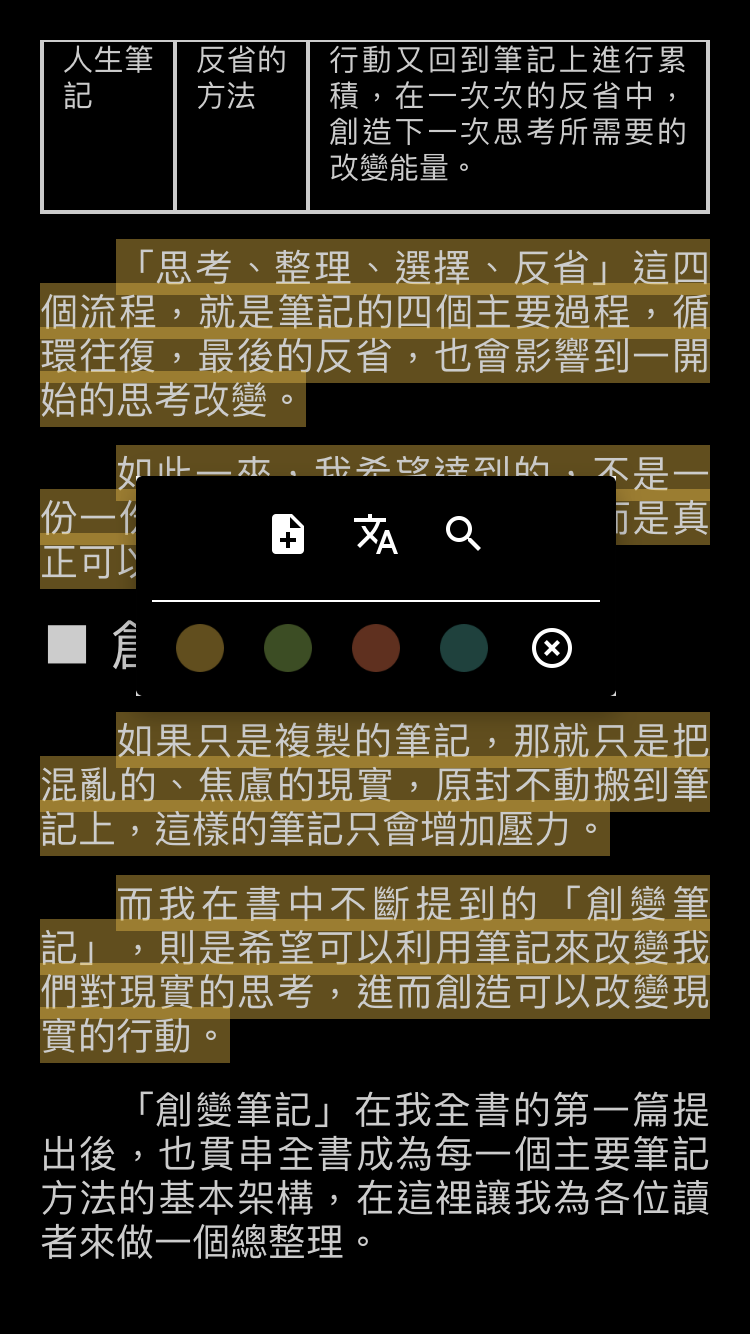Search for the selected text
750x1334 pixels.
pos(464,534)
